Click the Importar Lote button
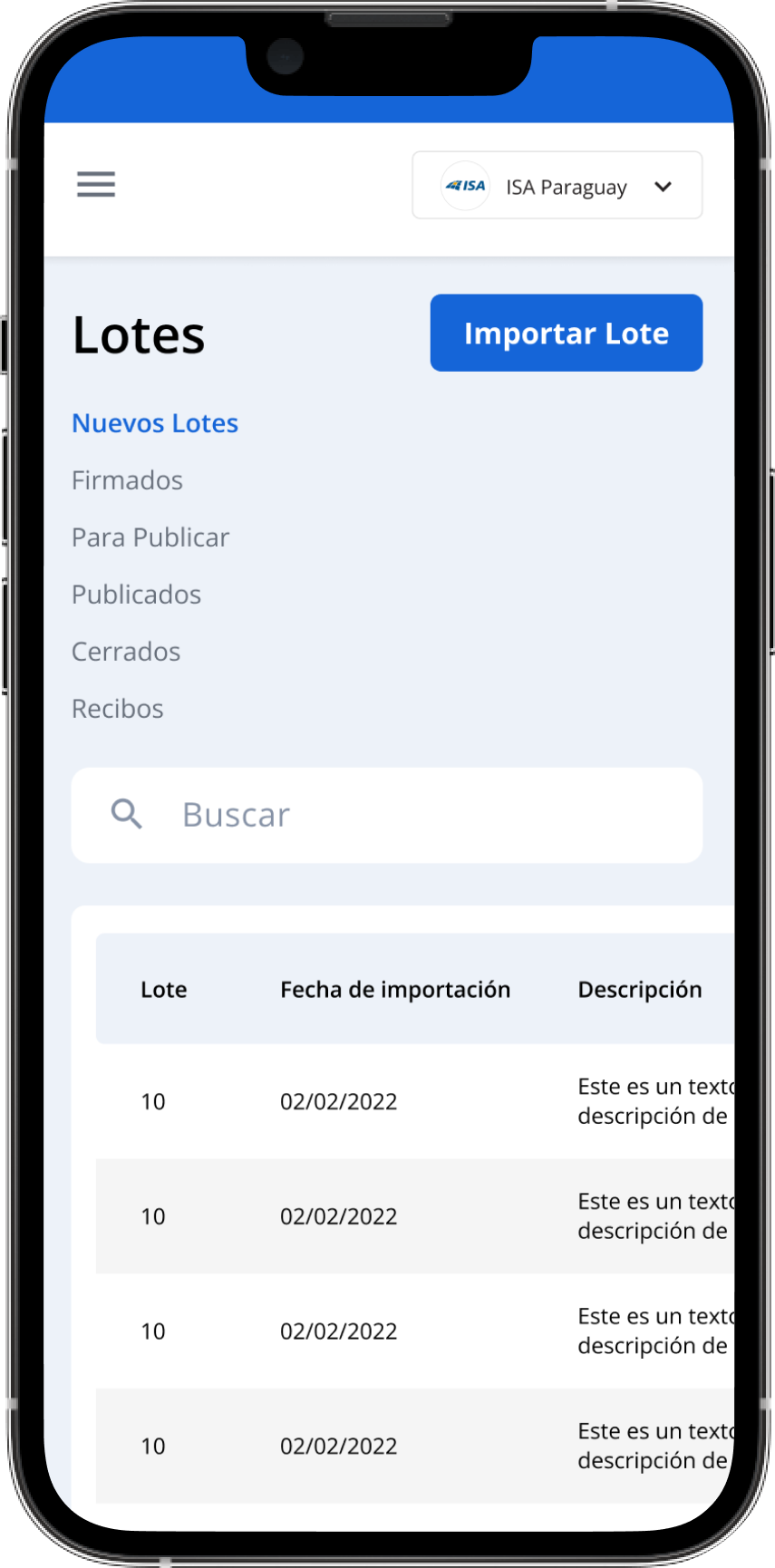Viewport: 775px width, 1568px height. pyautogui.click(x=566, y=333)
